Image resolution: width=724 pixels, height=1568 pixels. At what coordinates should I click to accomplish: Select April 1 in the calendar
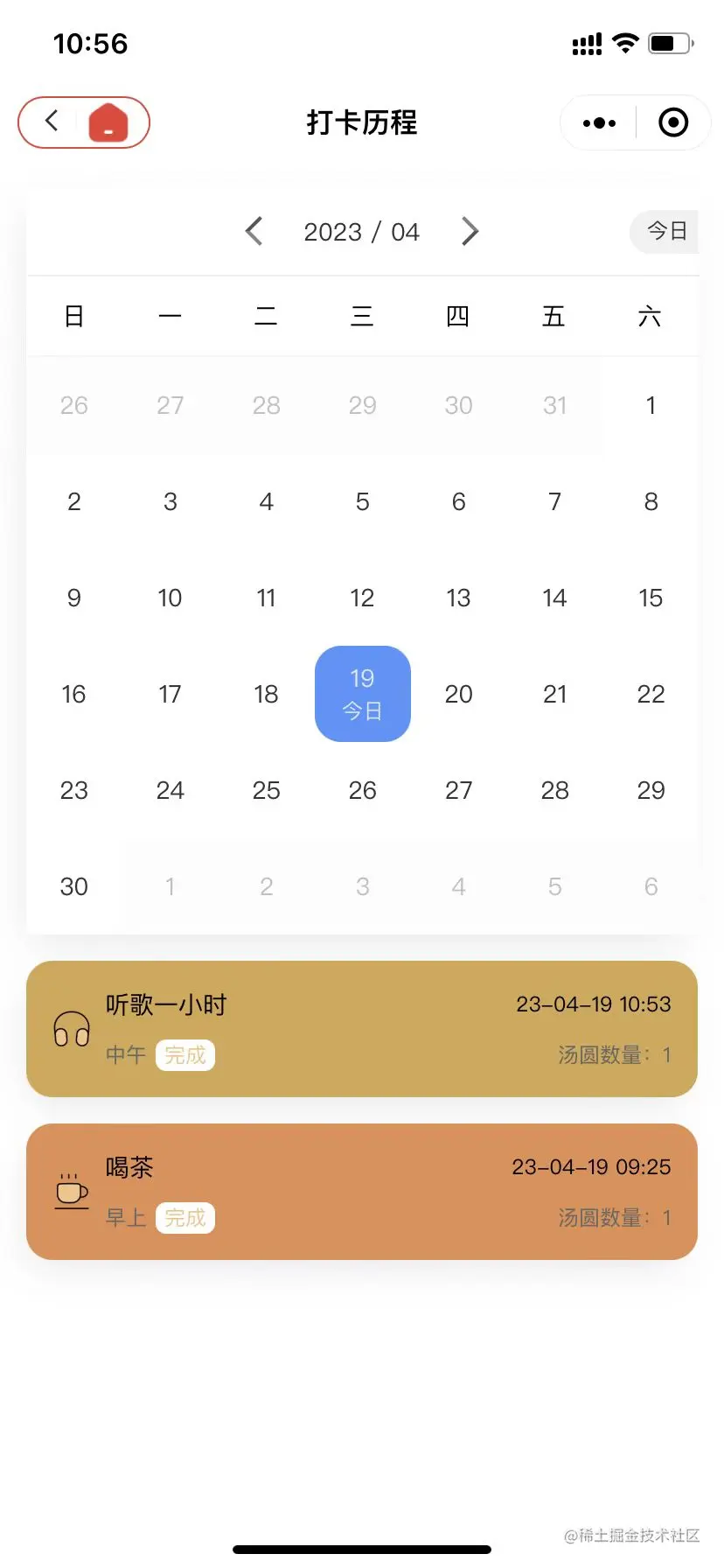(651, 405)
